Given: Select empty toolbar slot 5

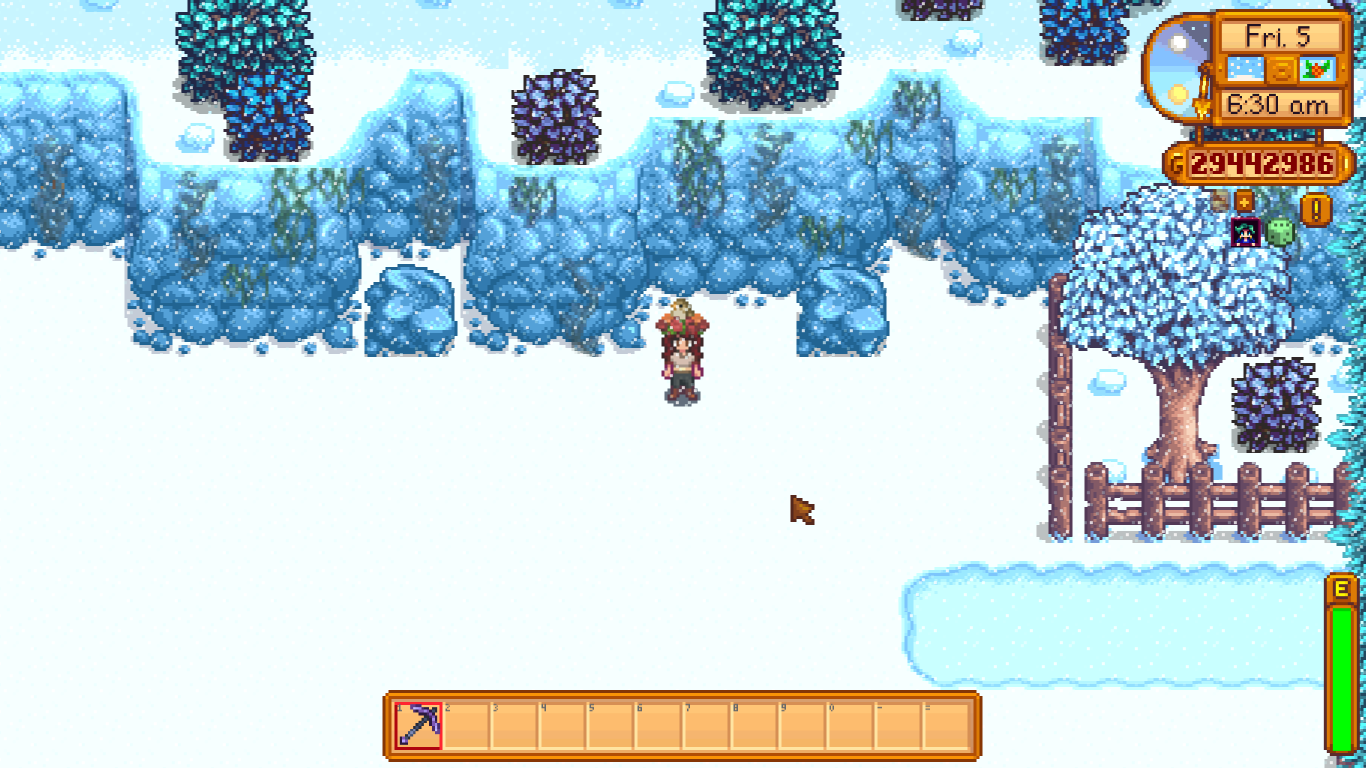Looking at the screenshot, I should point(610,726).
